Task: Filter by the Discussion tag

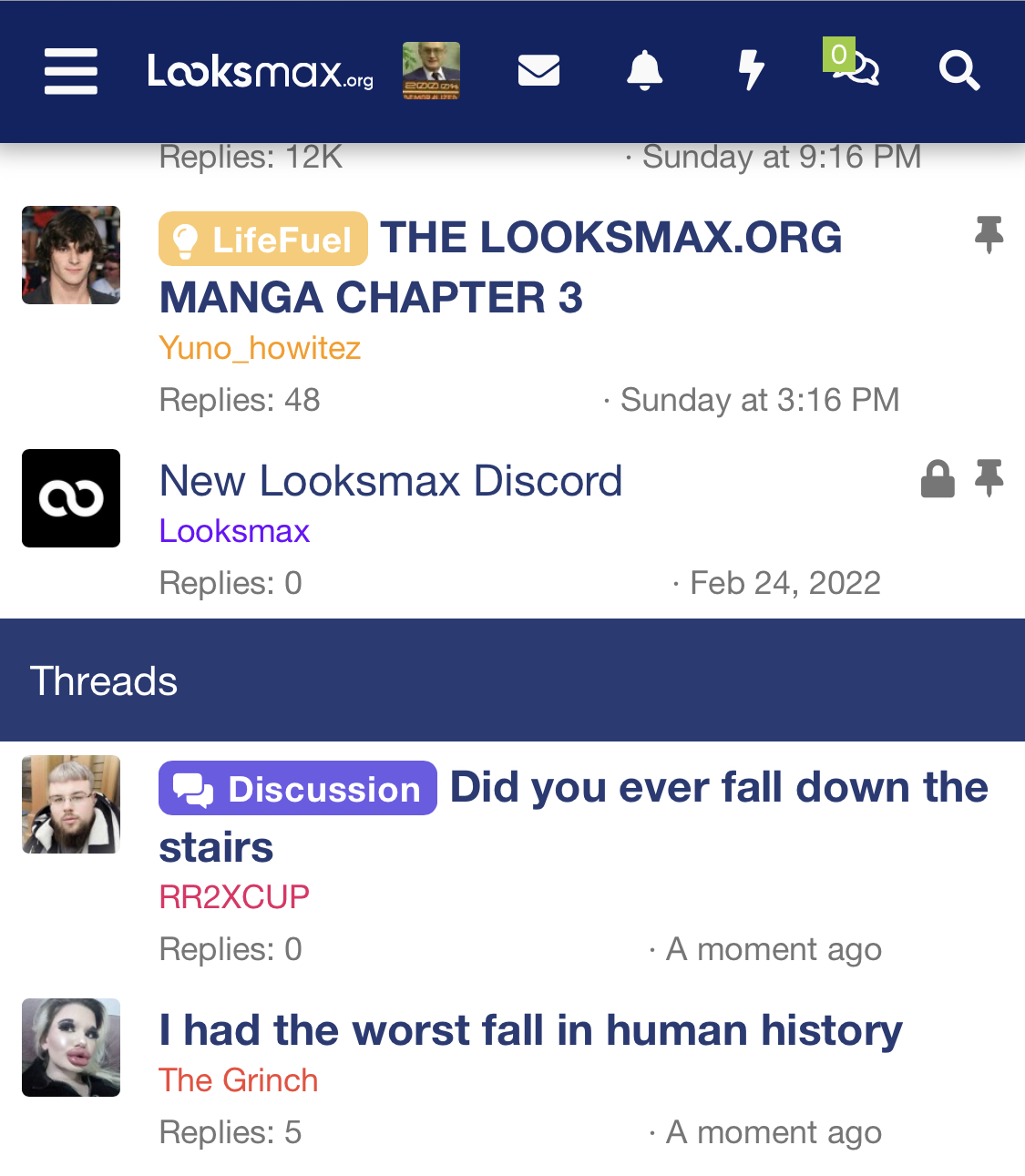Action: [297, 789]
